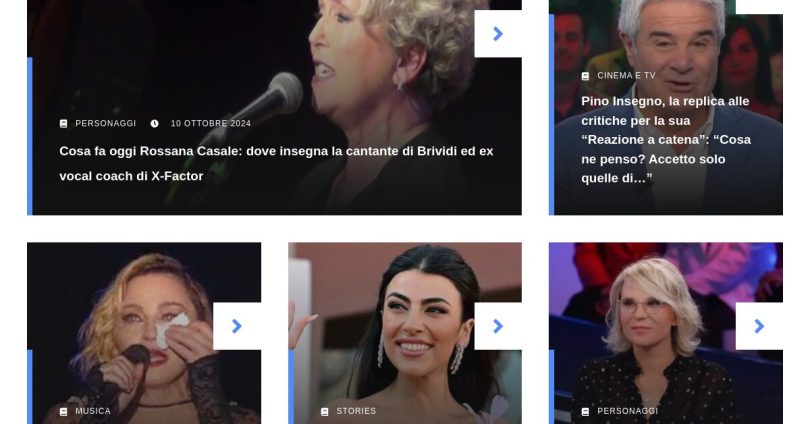Tap the arrow on the bottom Personaggi card

tap(759, 326)
